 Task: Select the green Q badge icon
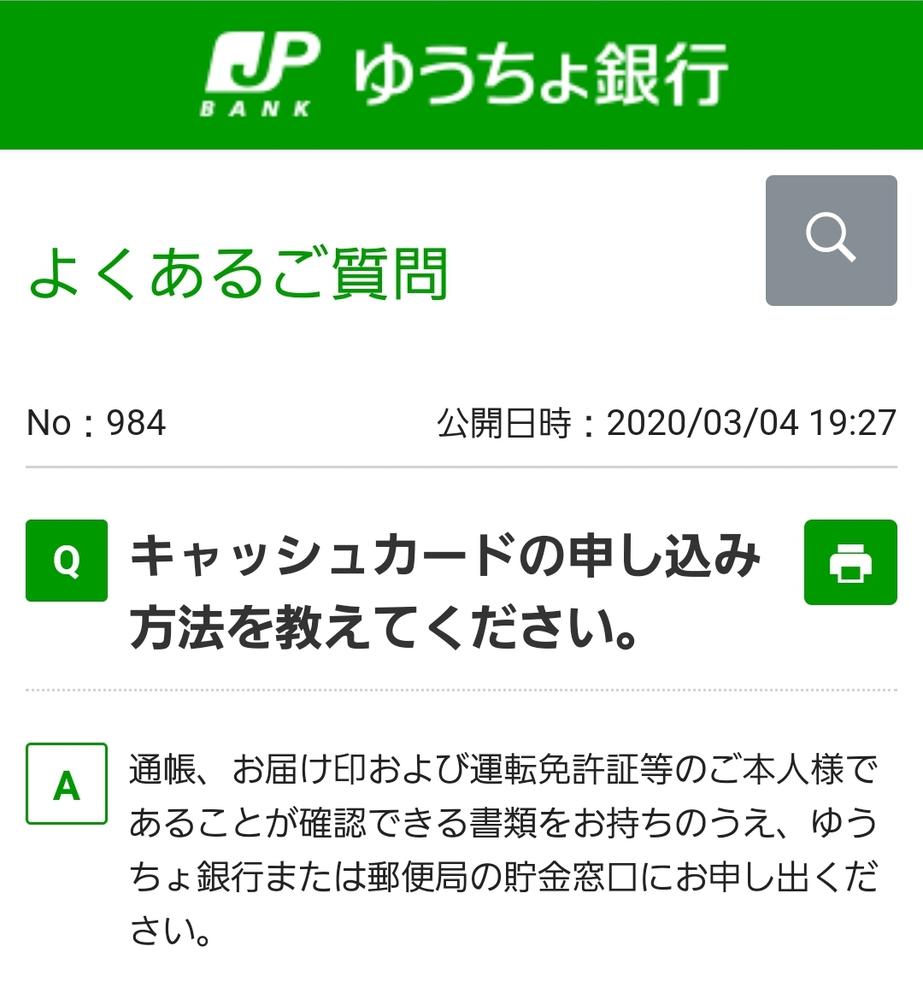[x=66, y=561]
